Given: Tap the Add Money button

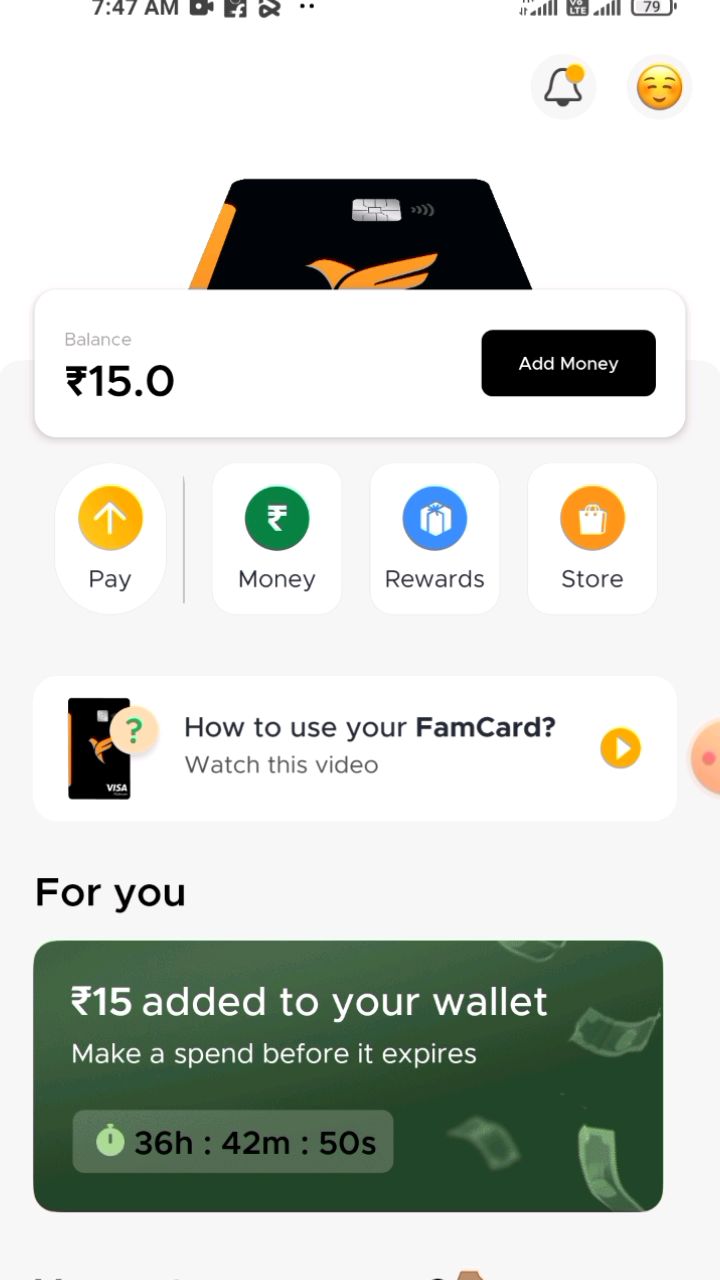Looking at the screenshot, I should (x=568, y=363).
